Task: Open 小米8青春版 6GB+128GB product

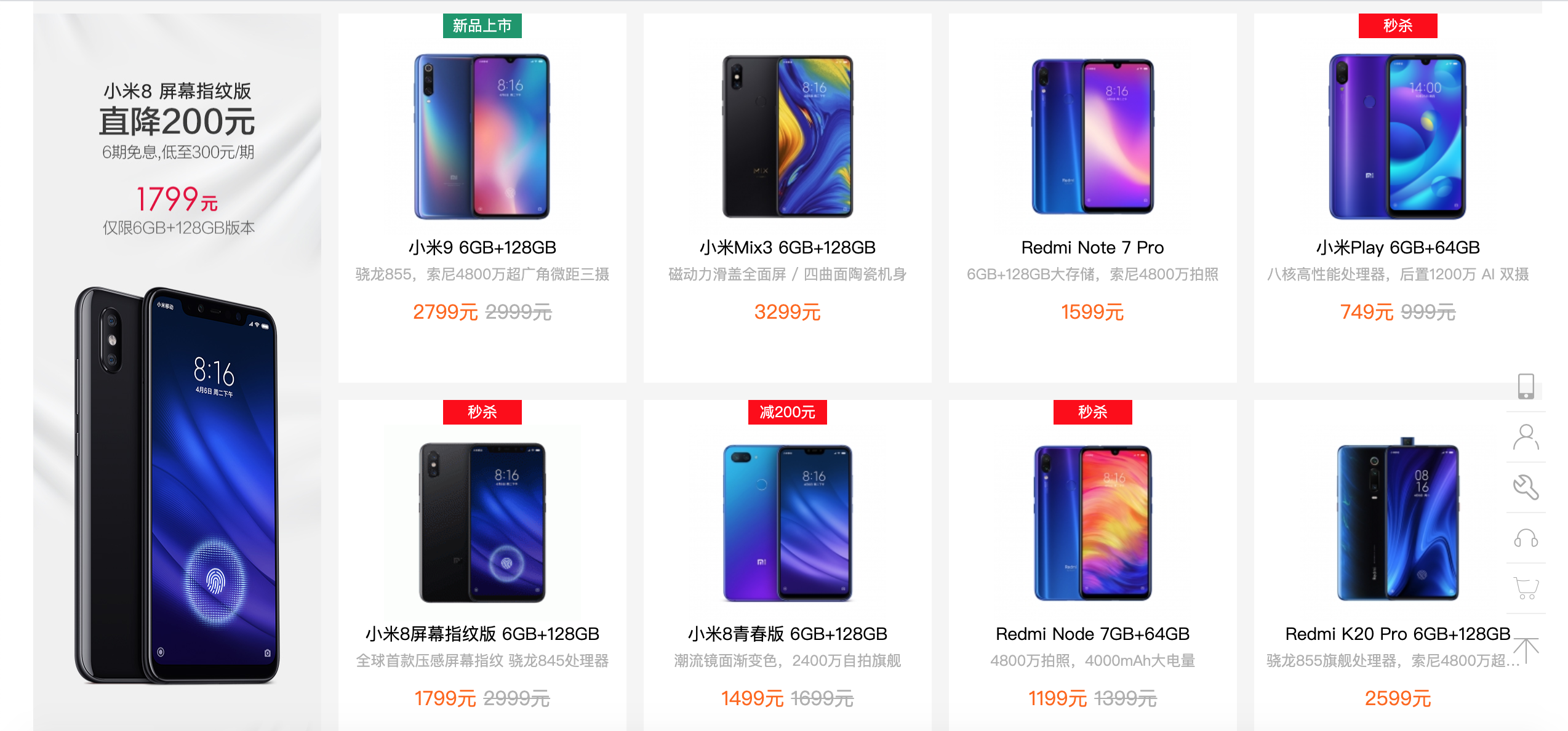Action: click(787, 566)
